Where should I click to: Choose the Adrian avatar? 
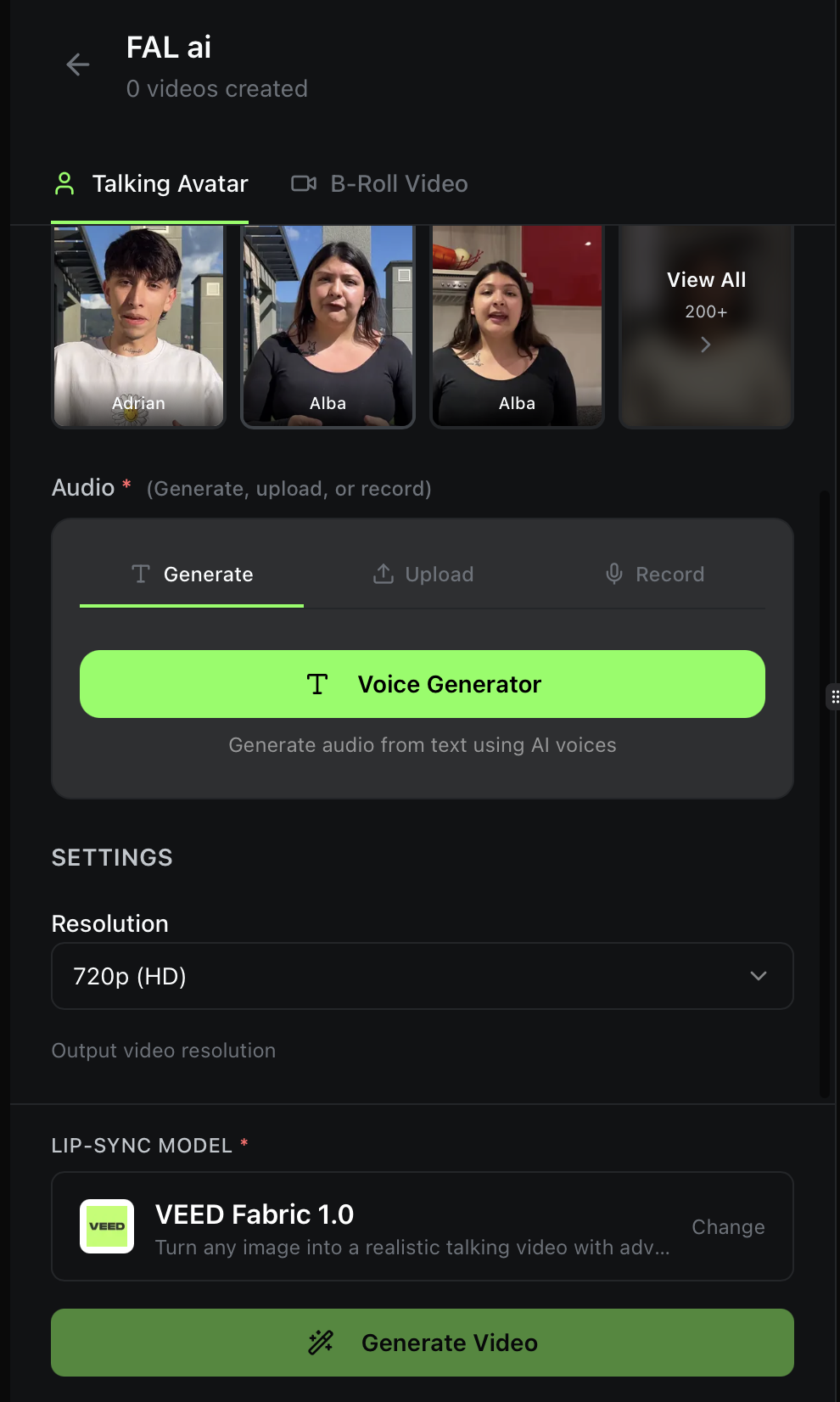pyautogui.click(x=138, y=326)
